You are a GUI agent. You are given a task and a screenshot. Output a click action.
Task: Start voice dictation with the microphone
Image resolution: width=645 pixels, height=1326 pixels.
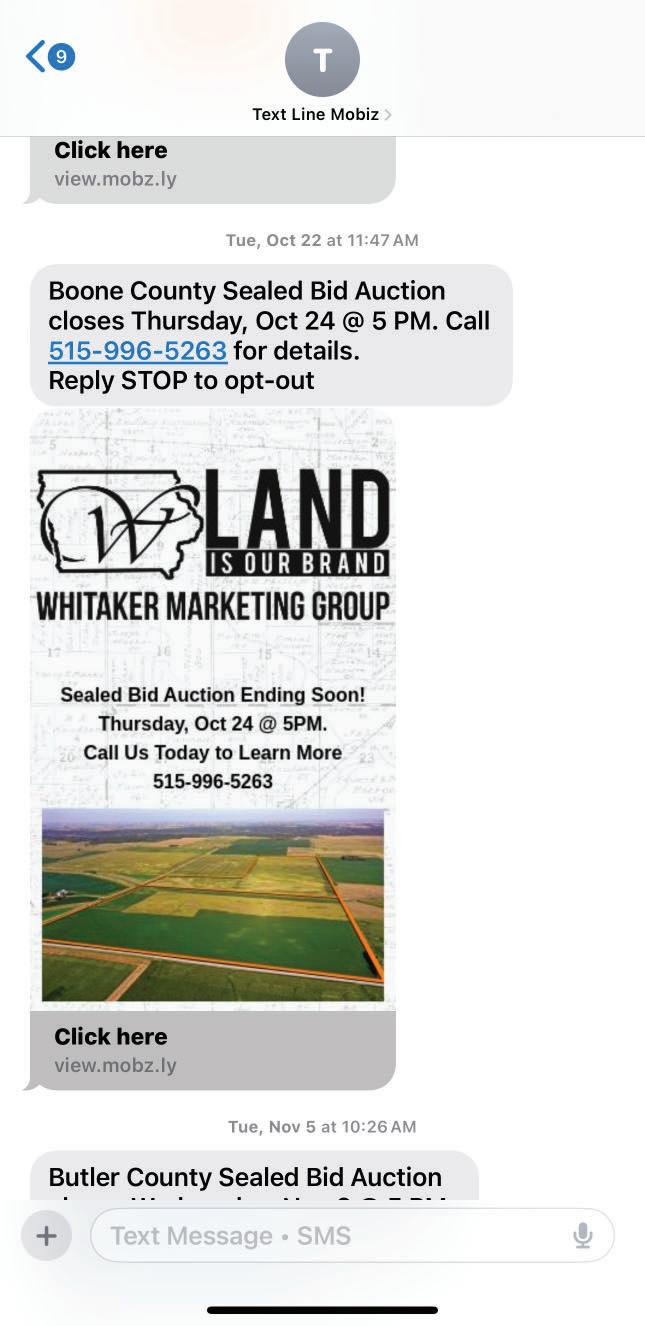pyautogui.click(x=583, y=1236)
